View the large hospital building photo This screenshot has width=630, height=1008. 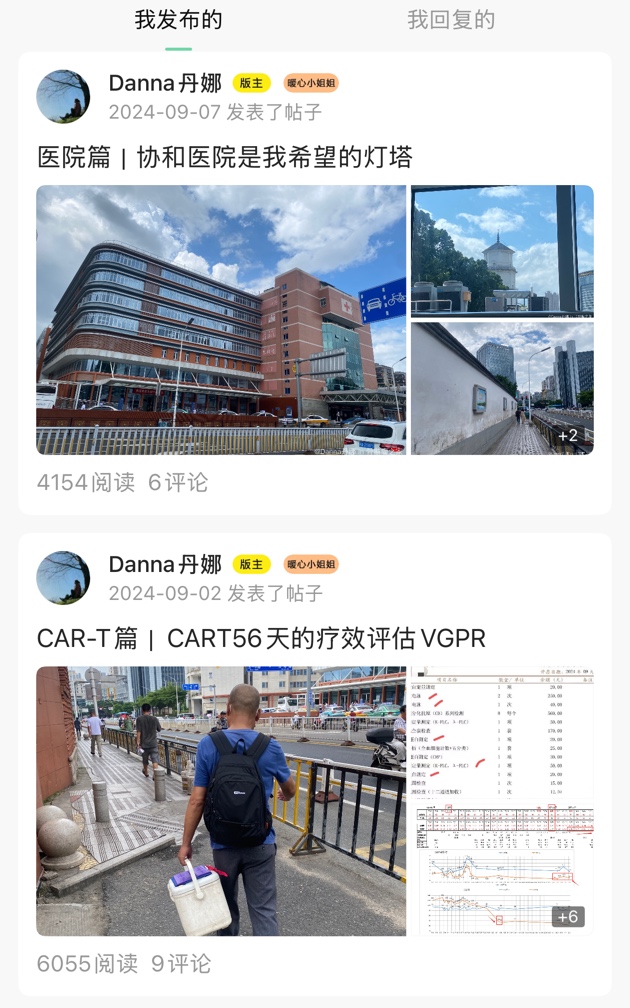tap(221, 320)
